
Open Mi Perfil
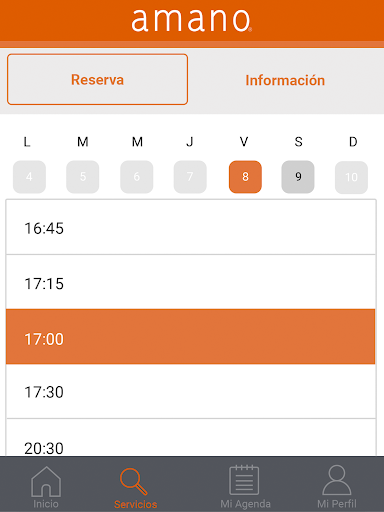[x=337, y=487]
